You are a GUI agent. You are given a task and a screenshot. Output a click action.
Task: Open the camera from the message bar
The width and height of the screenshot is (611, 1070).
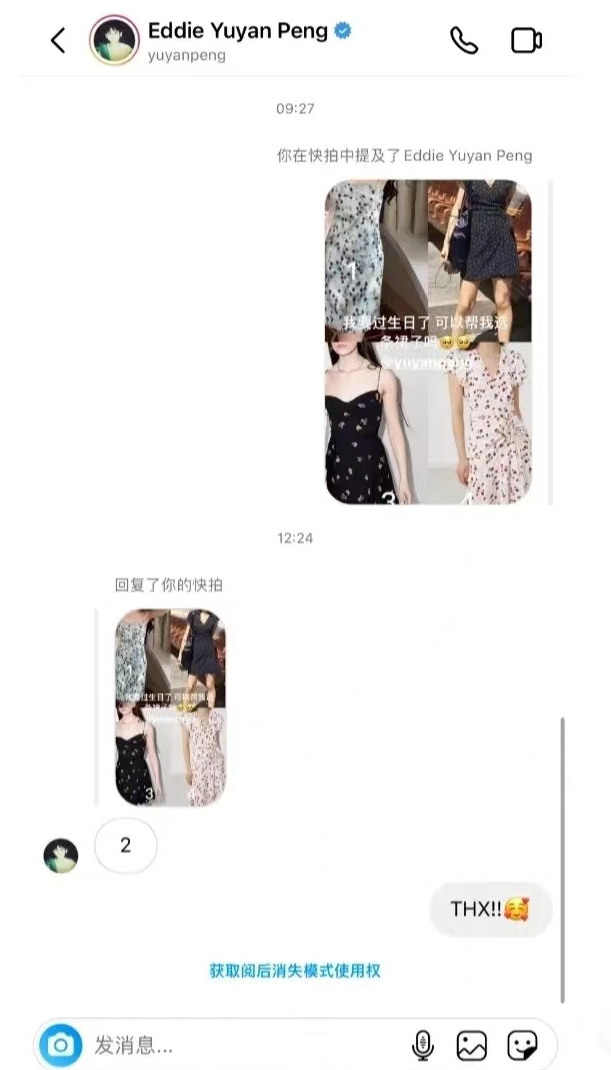coord(61,1046)
